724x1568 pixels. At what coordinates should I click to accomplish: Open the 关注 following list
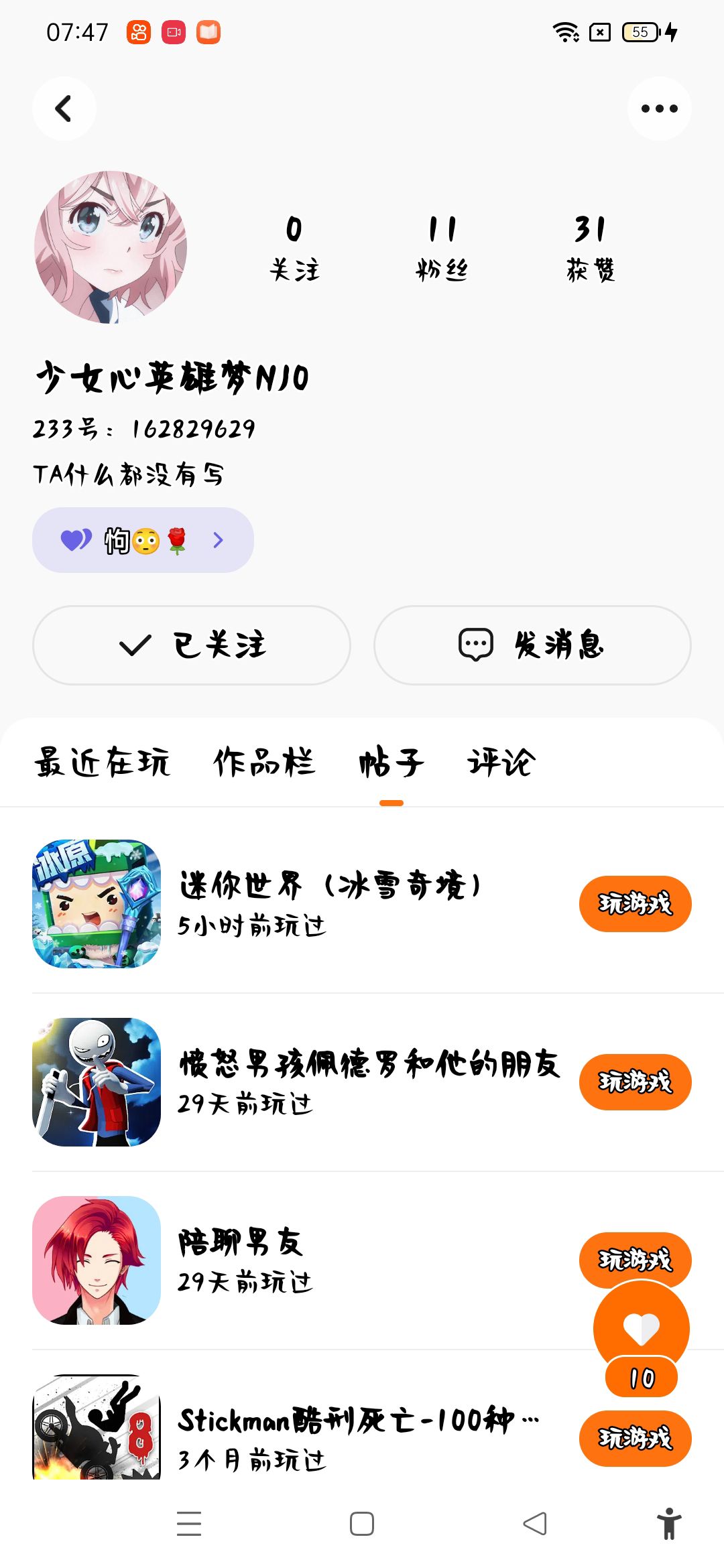[x=294, y=247]
